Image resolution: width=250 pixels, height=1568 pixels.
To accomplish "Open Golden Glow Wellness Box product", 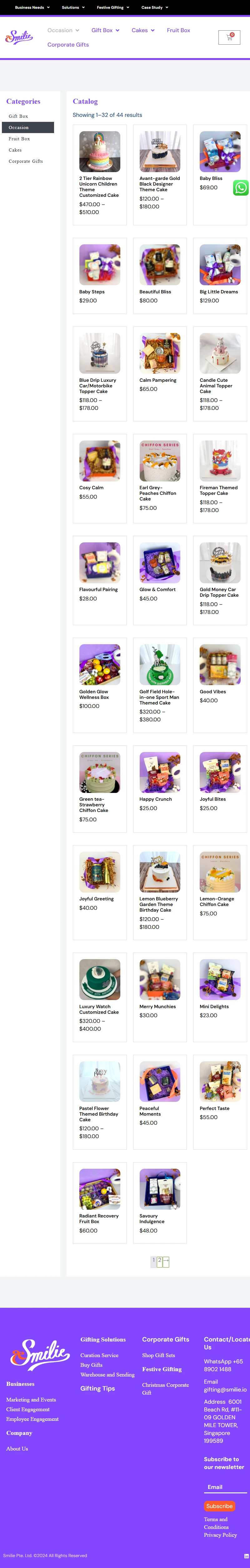I will point(99,665).
